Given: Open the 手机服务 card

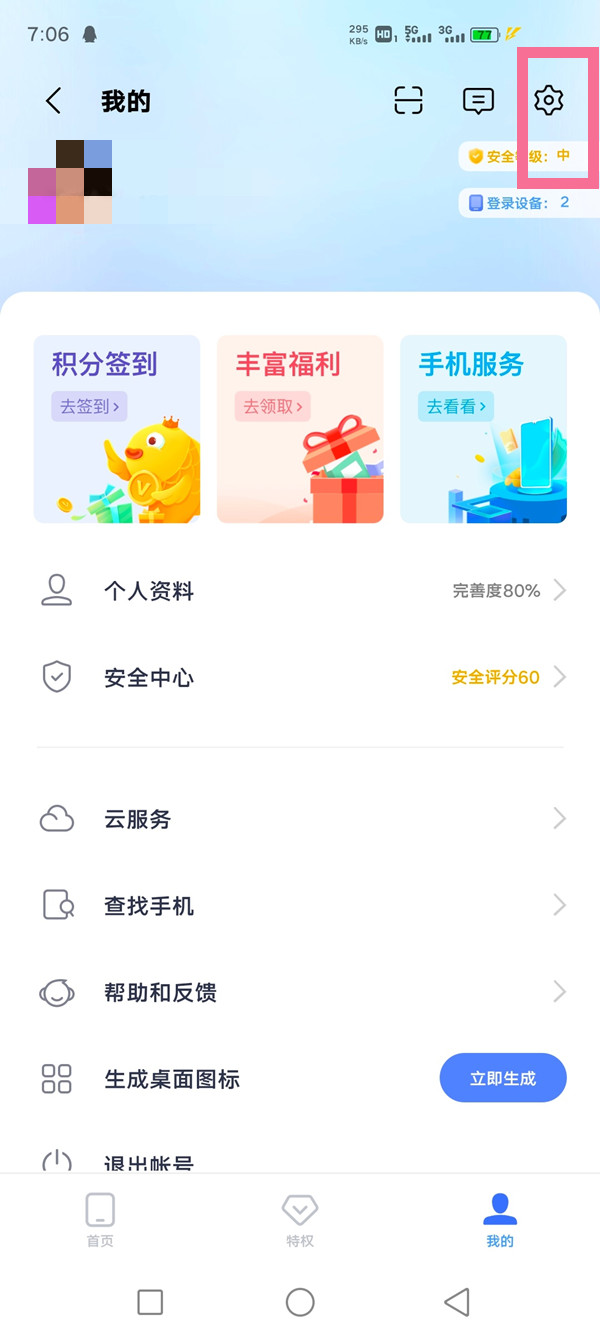Looking at the screenshot, I should [483, 429].
